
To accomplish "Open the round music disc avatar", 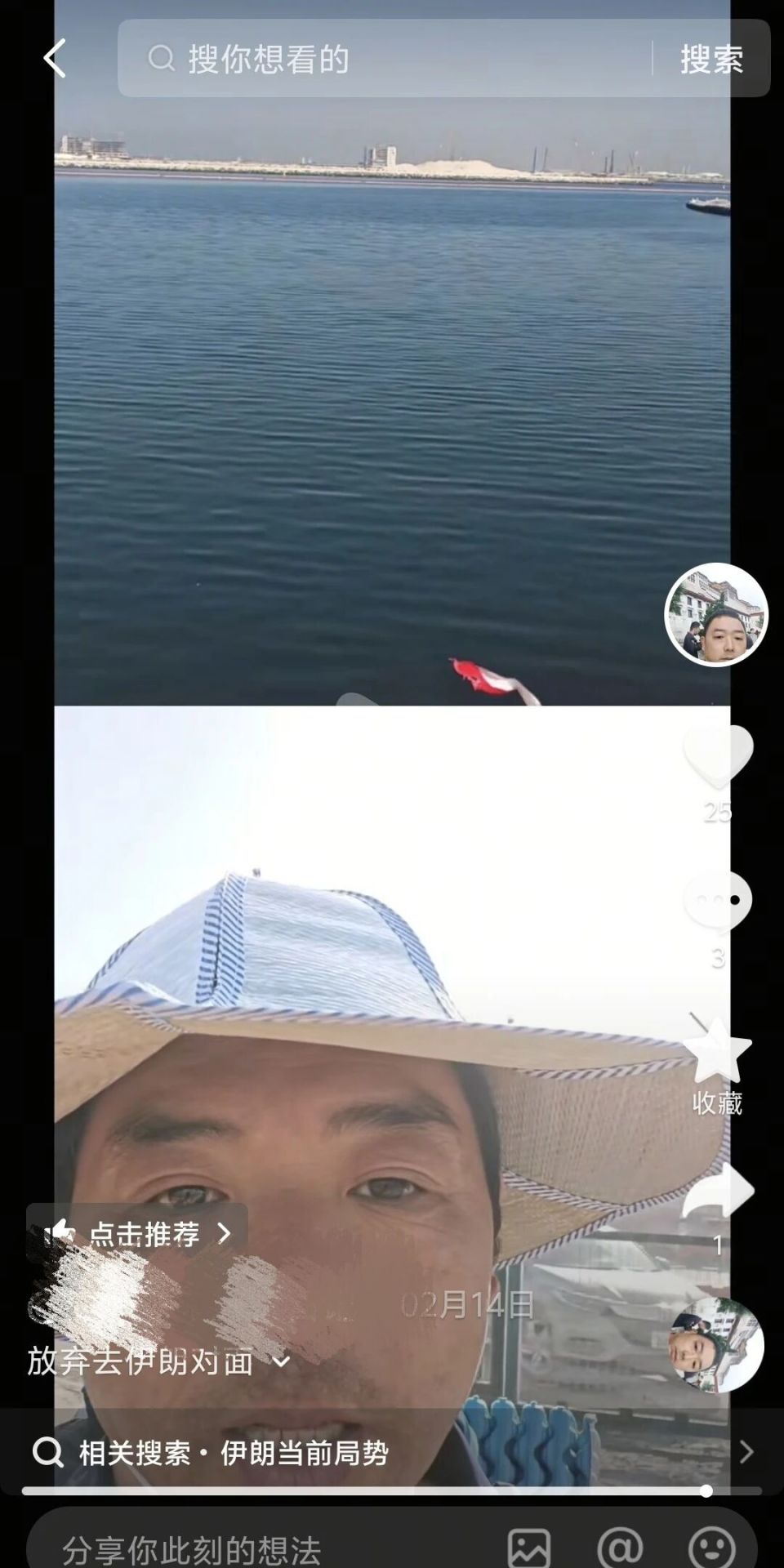I will point(716,1345).
